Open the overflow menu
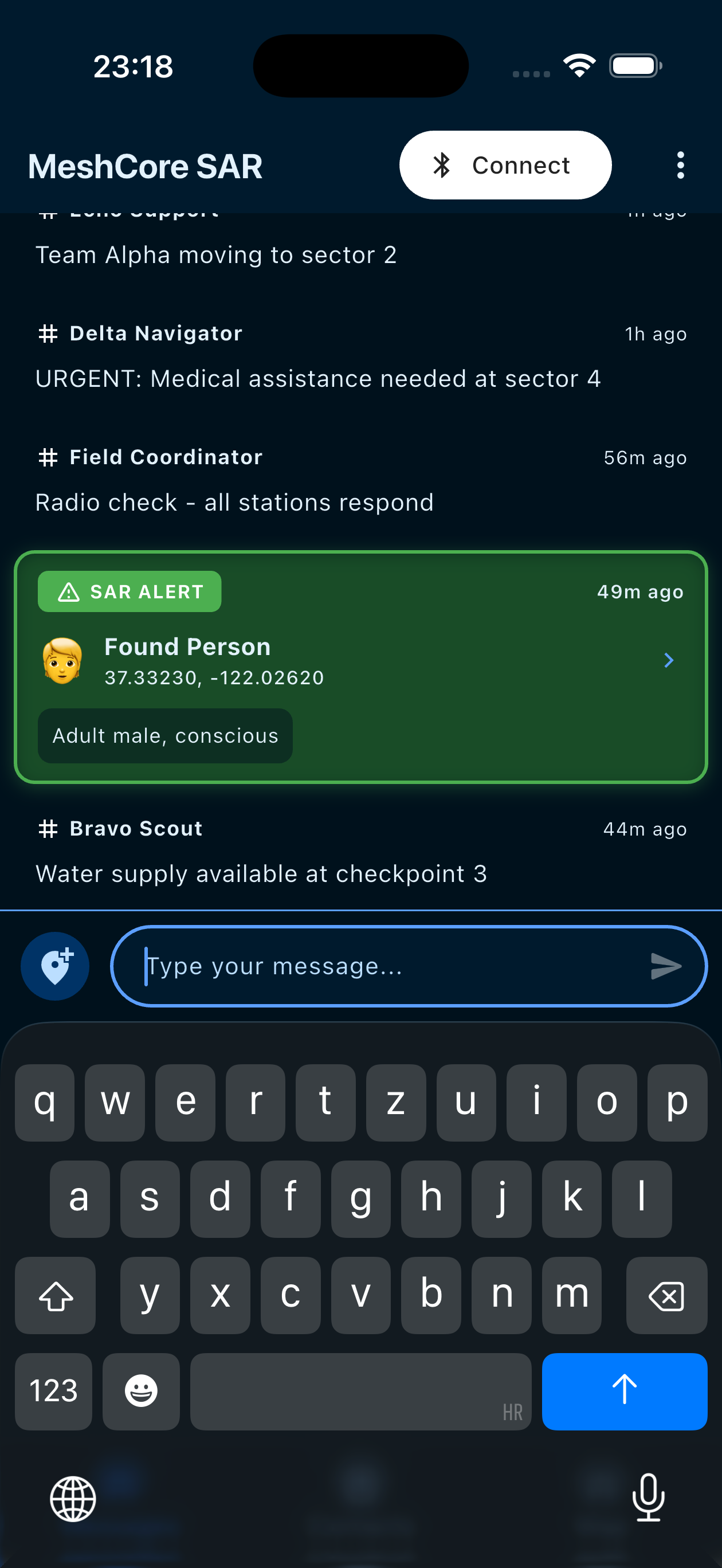Screen dimensions: 722x1568 coord(680,165)
